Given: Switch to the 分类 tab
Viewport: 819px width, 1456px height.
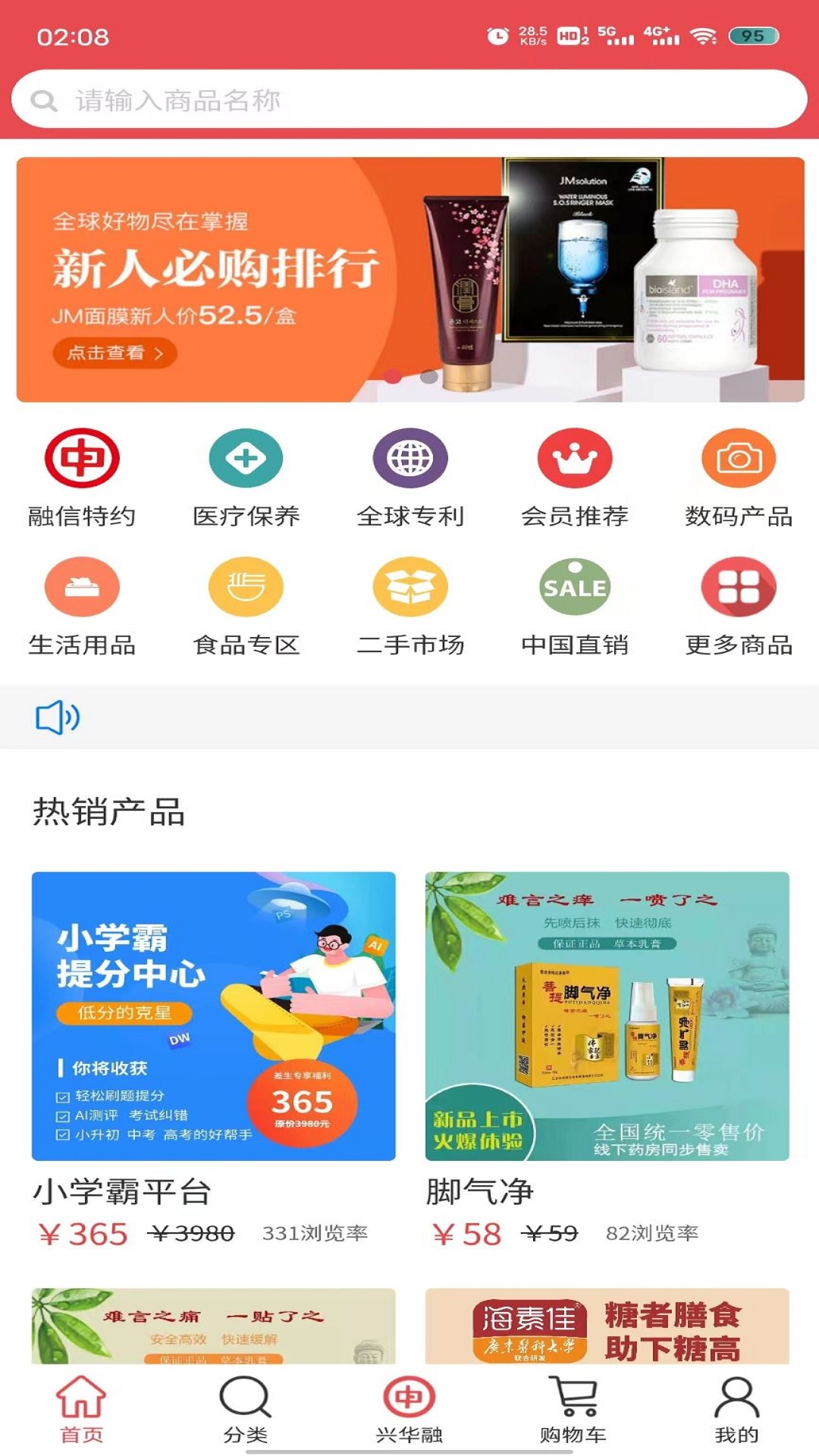Looking at the screenshot, I should 245,1410.
